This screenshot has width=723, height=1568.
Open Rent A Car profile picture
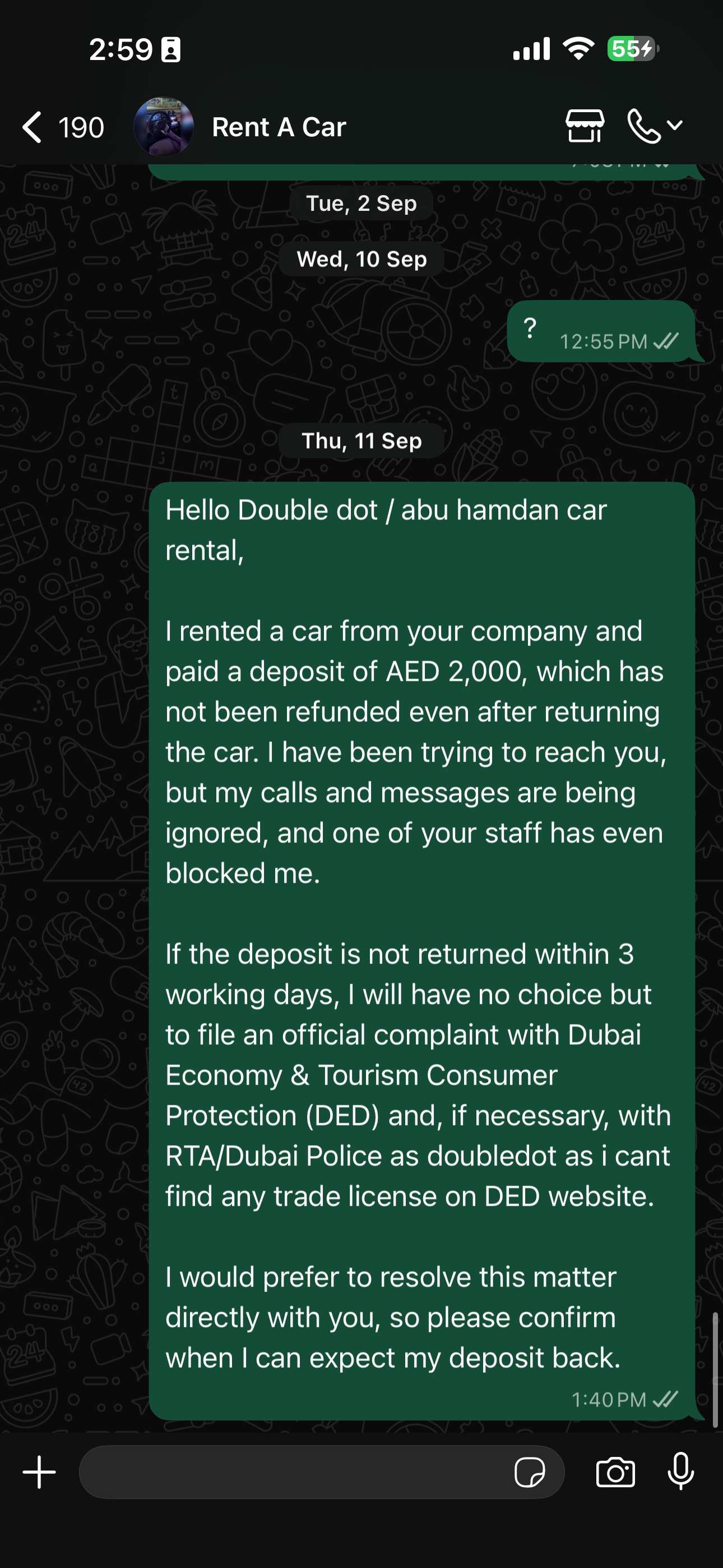(x=163, y=127)
